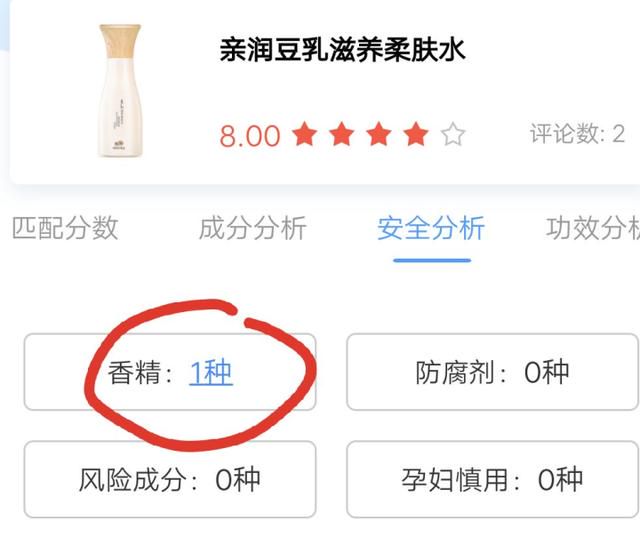Open the 孕妇慎用 0种 card
Viewport: 640px width, 553px height.
click(492, 479)
